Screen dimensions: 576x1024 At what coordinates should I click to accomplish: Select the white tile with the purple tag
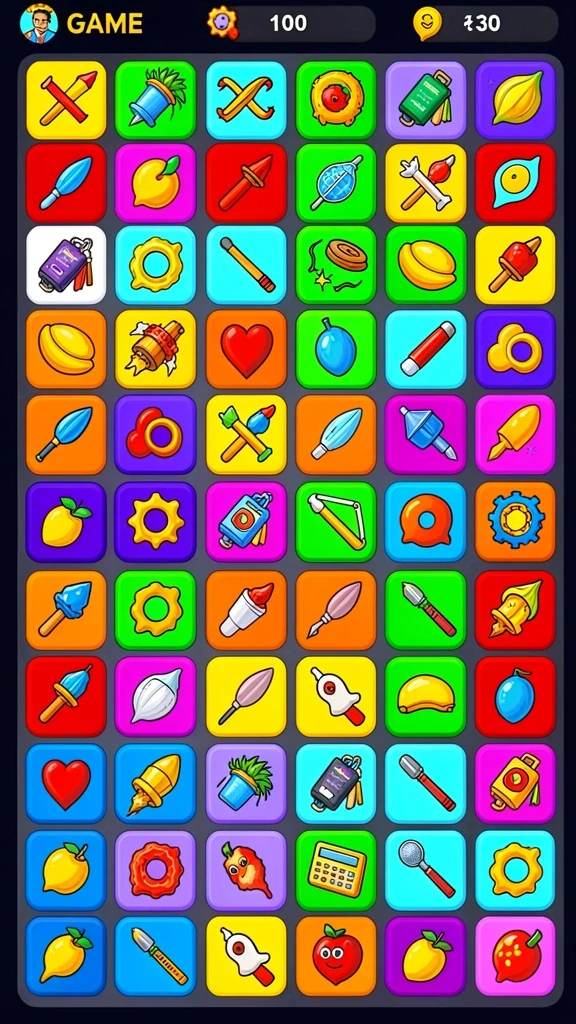pos(66,265)
